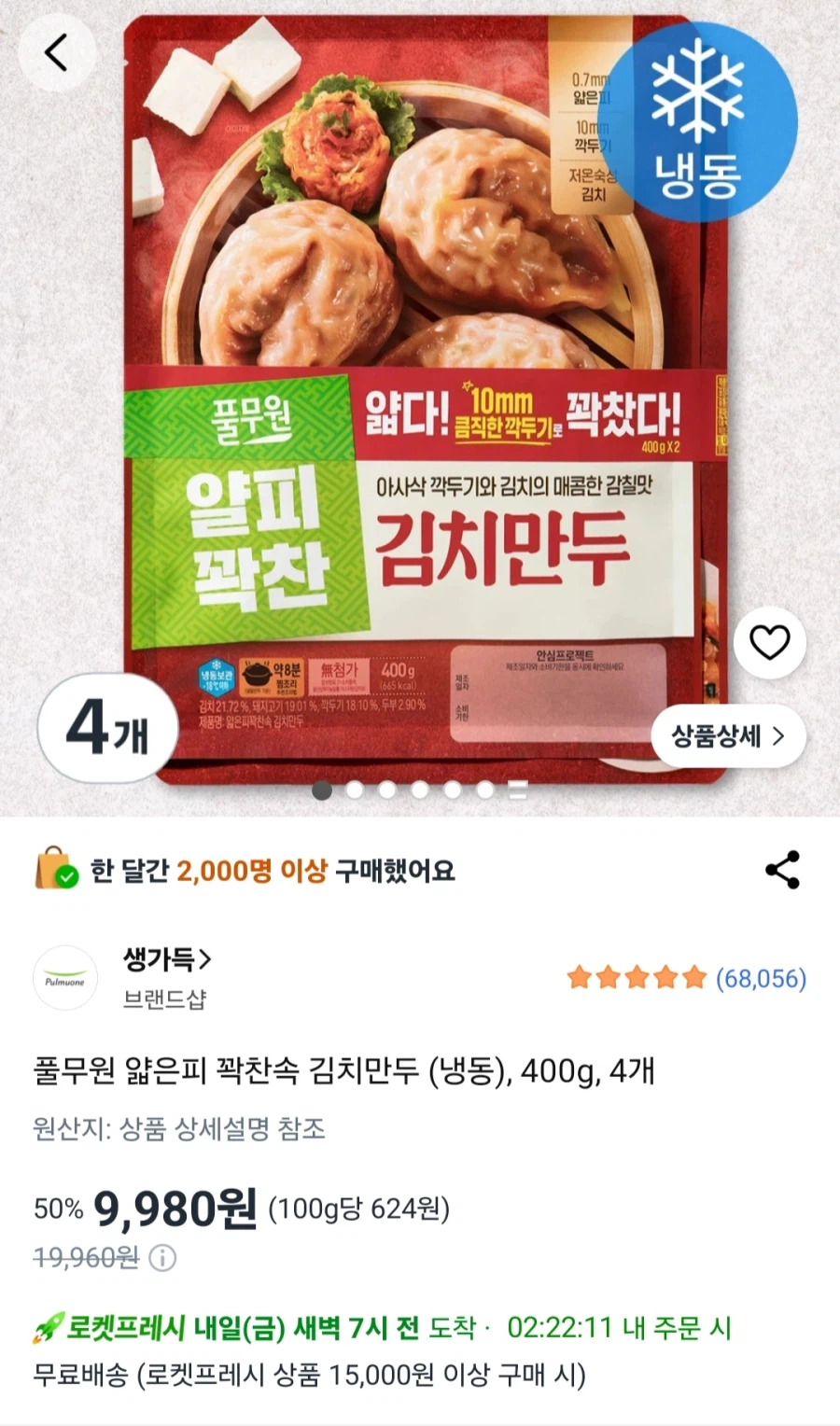Open the 상품상세 product details panel
The height and width of the screenshot is (1426, 840).
click(726, 736)
